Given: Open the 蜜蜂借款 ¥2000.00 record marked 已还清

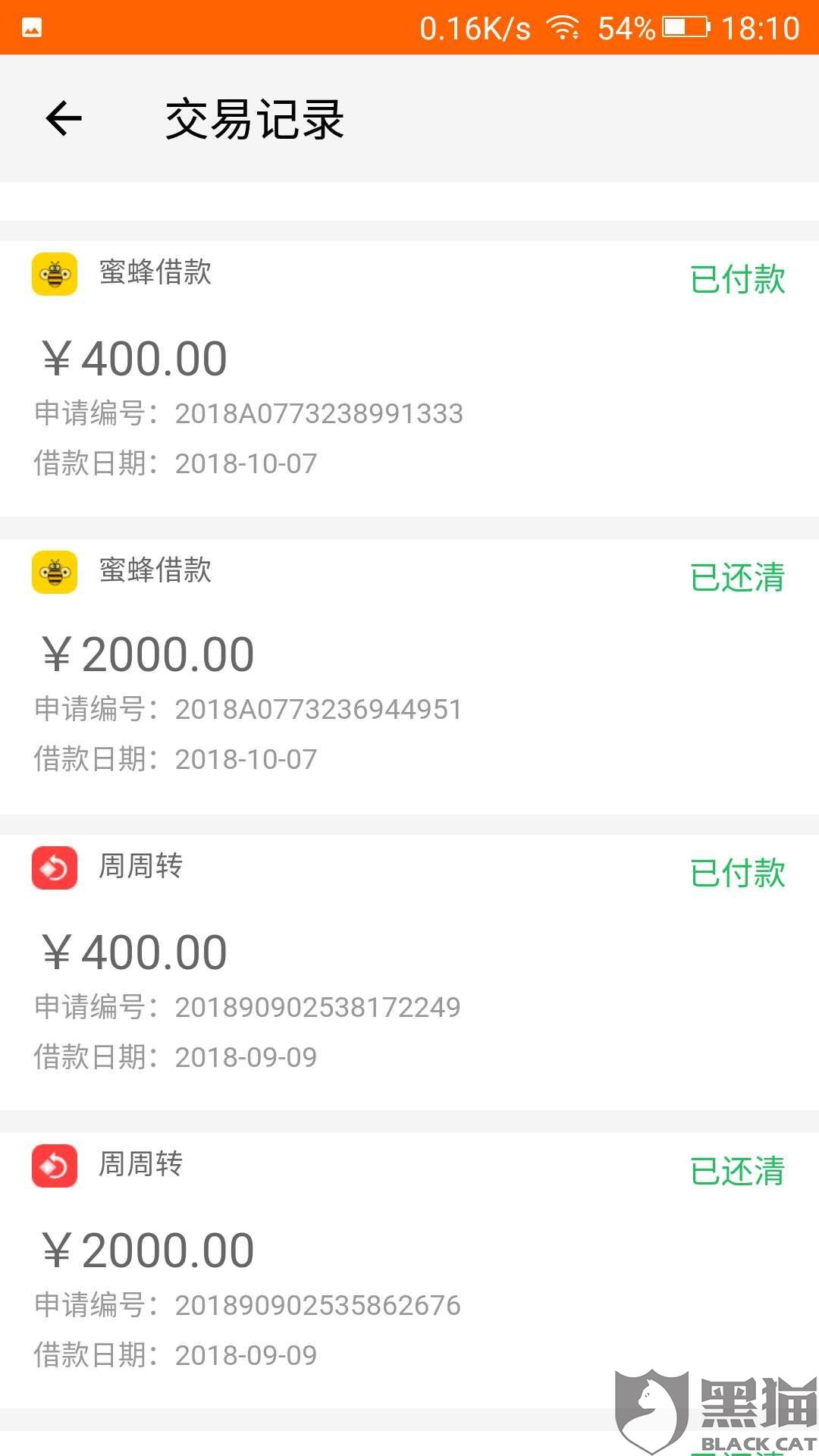Looking at the screenshot, I should tap(409, 675).
